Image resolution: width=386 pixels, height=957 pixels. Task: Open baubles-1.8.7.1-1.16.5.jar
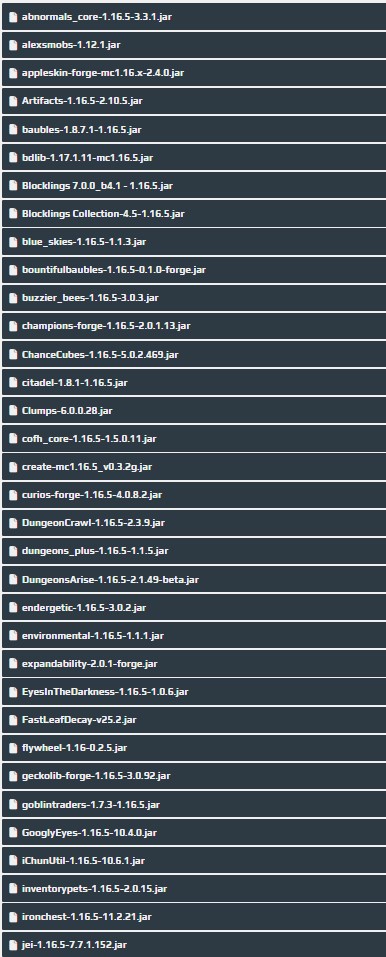pyautogui.click(x=194, y=129)
